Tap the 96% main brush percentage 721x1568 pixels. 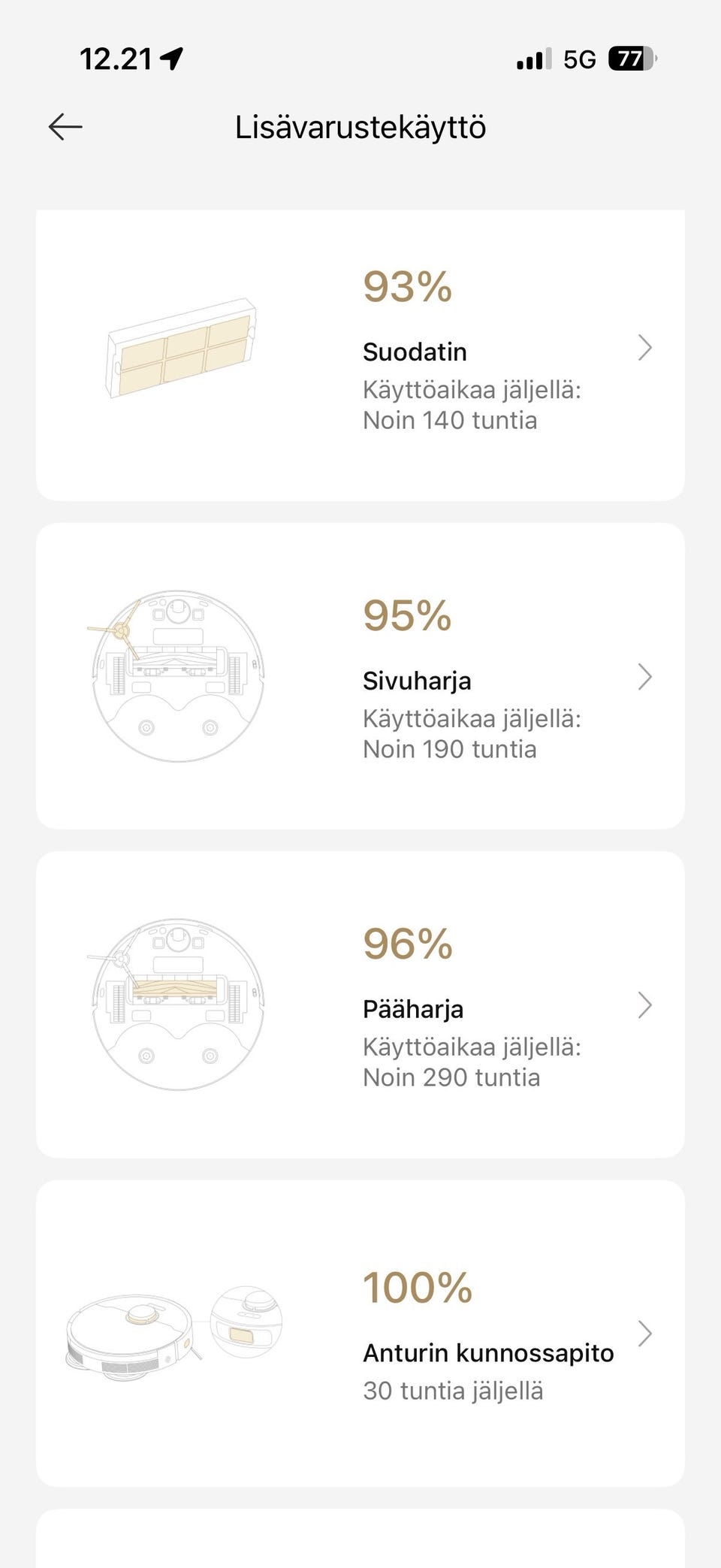tap(407, 945)
